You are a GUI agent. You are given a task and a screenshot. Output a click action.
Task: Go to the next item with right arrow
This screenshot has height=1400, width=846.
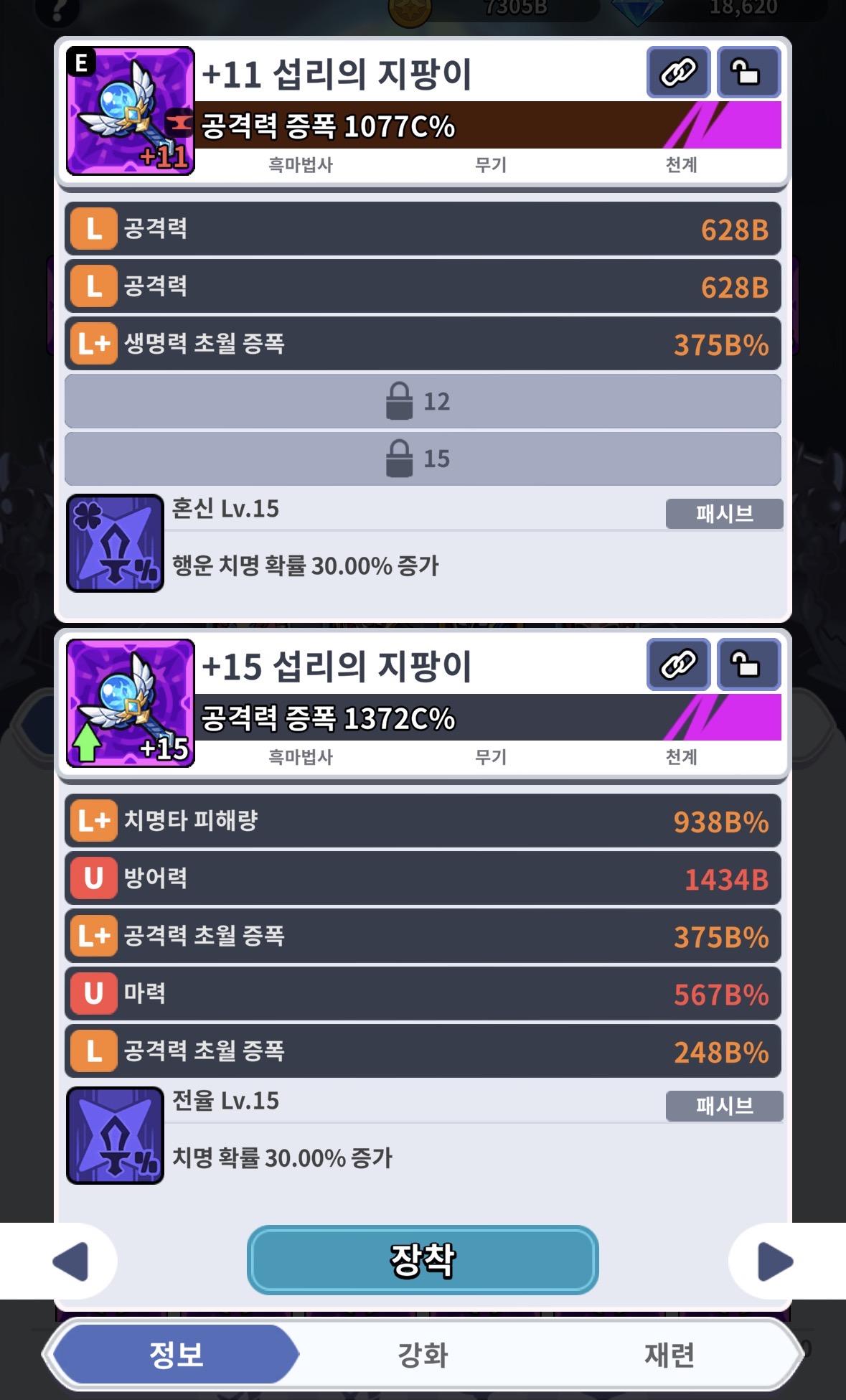pos(775,1261)
